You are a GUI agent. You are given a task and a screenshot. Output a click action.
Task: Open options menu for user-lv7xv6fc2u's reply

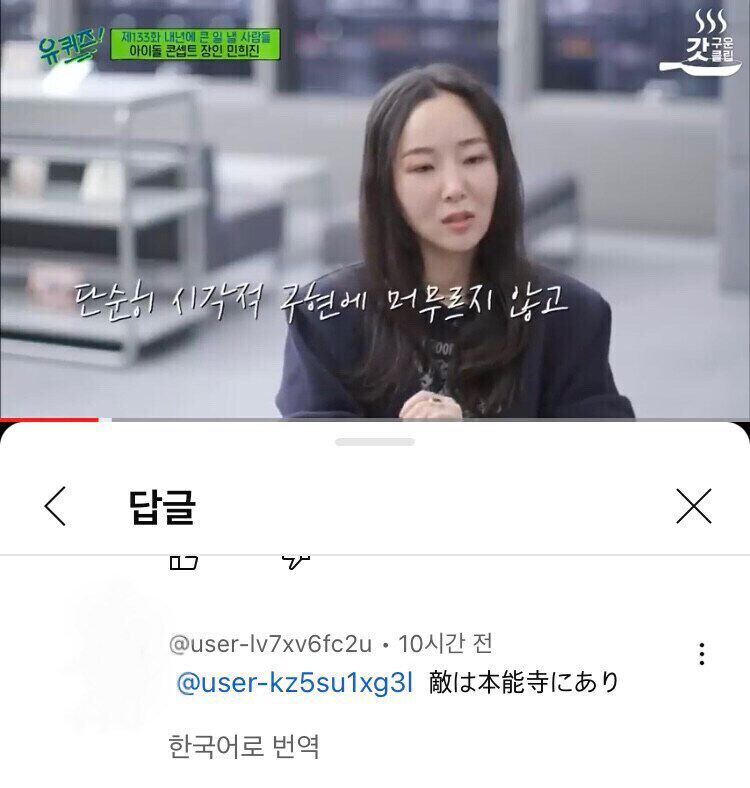coord(702,655)
